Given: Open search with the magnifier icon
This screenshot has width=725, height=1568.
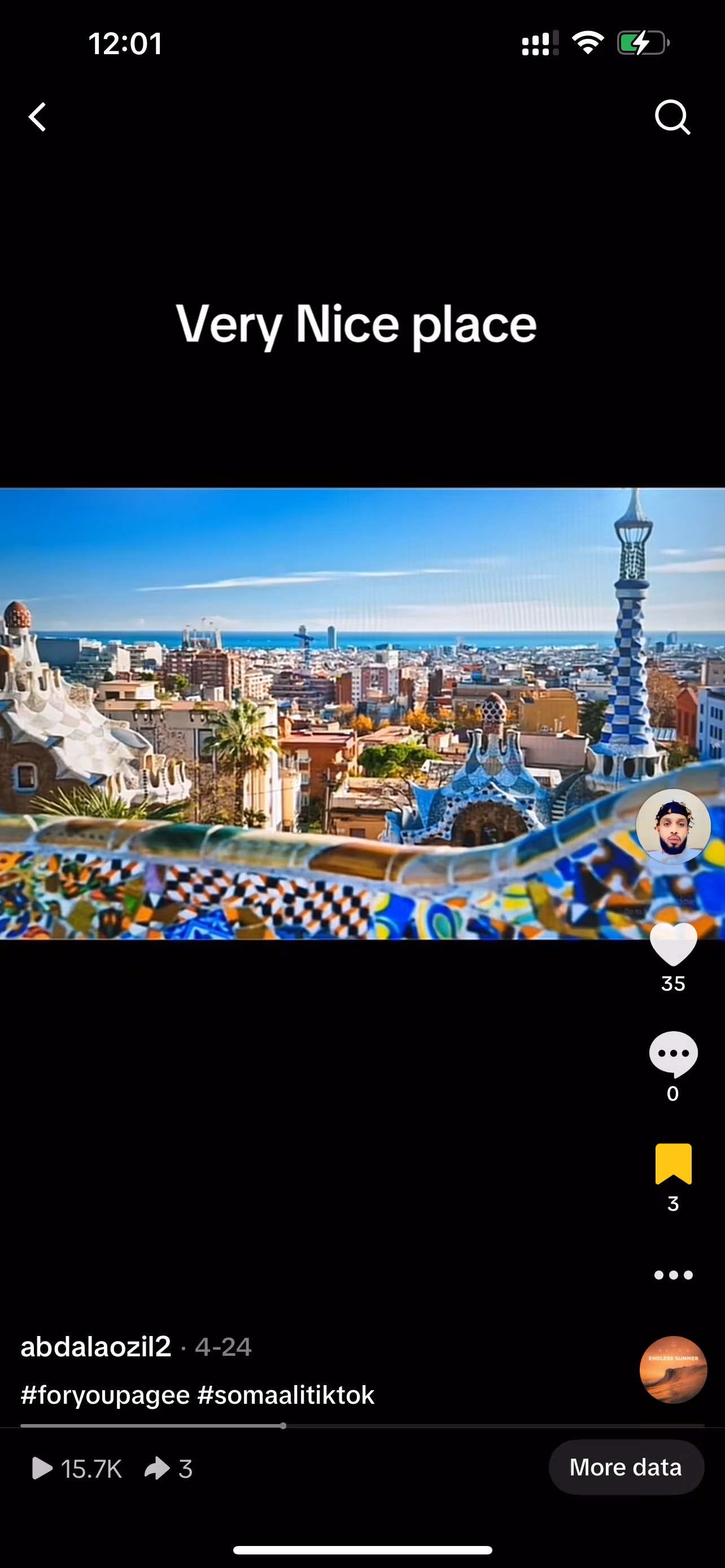Looking at the screenshot, I should coord(672,117).
